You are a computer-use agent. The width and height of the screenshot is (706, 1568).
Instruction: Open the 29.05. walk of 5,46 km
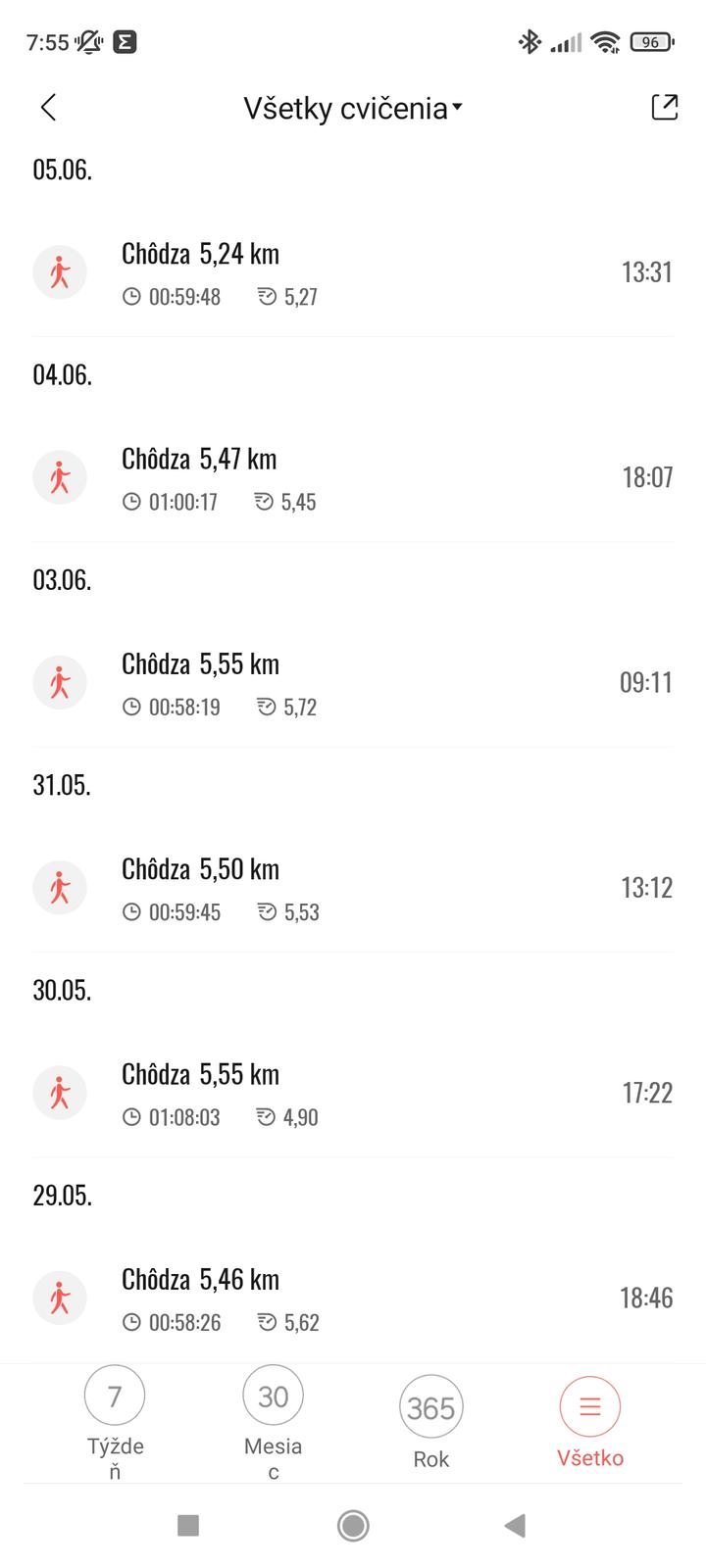352,1298
